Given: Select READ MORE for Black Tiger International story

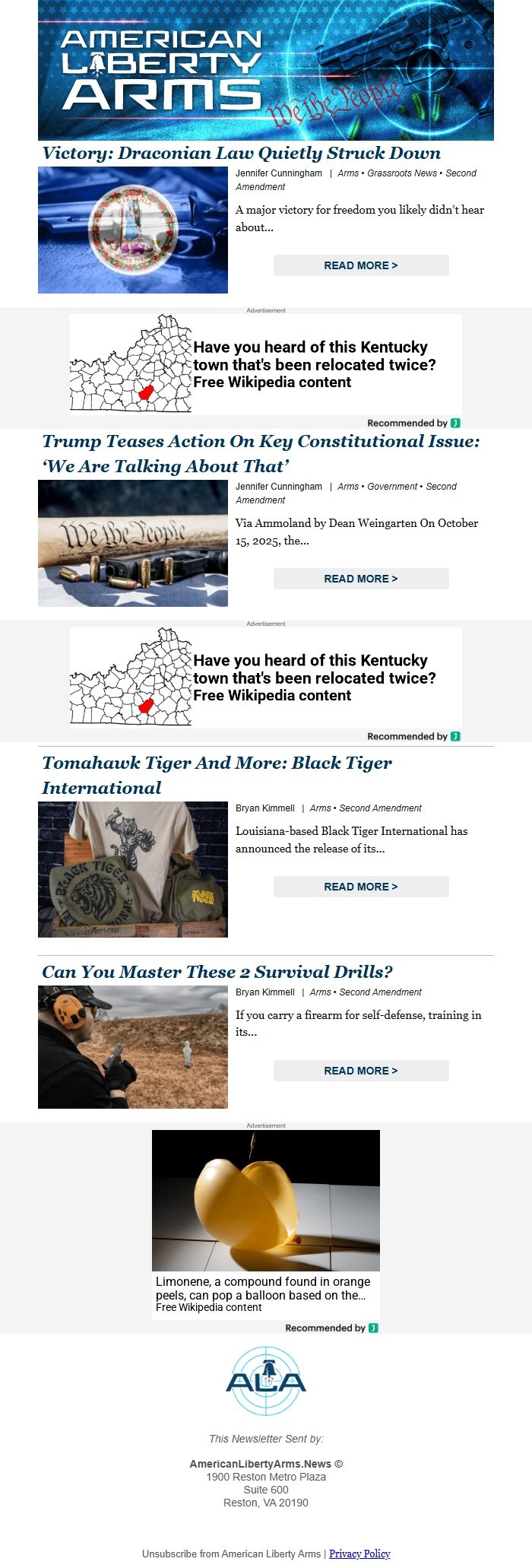Looking at the screenshot, I should click(x=361, y=887).
